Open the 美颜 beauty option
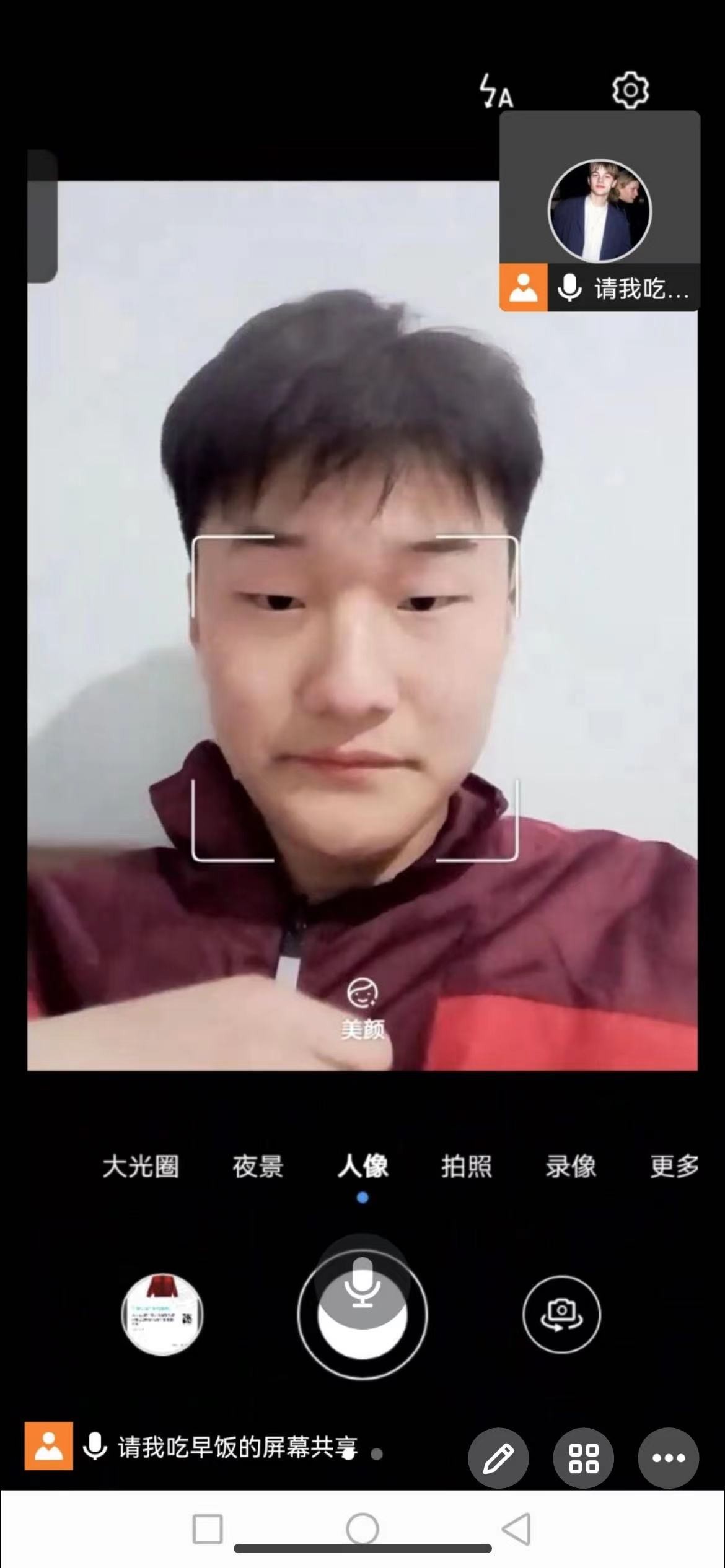 click(362, 1009)
